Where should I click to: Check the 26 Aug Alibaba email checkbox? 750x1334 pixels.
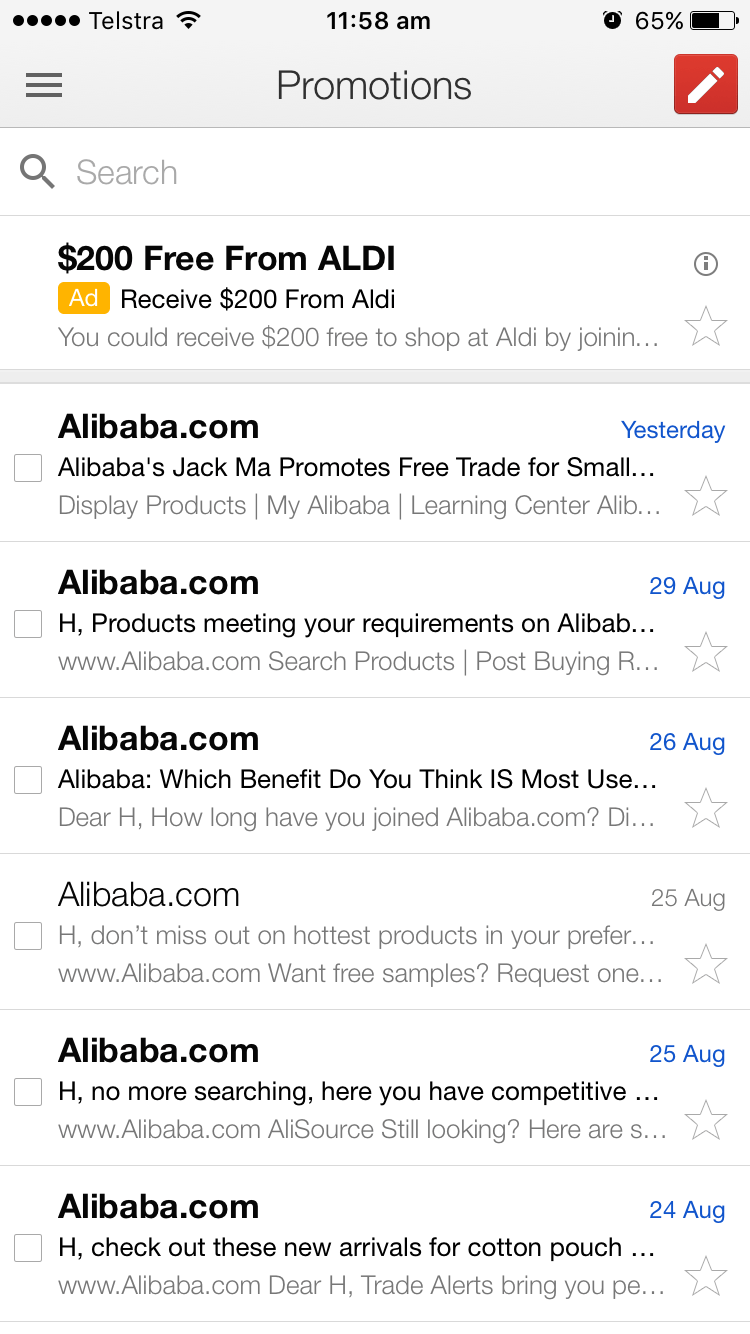click(x=27, y=779)
